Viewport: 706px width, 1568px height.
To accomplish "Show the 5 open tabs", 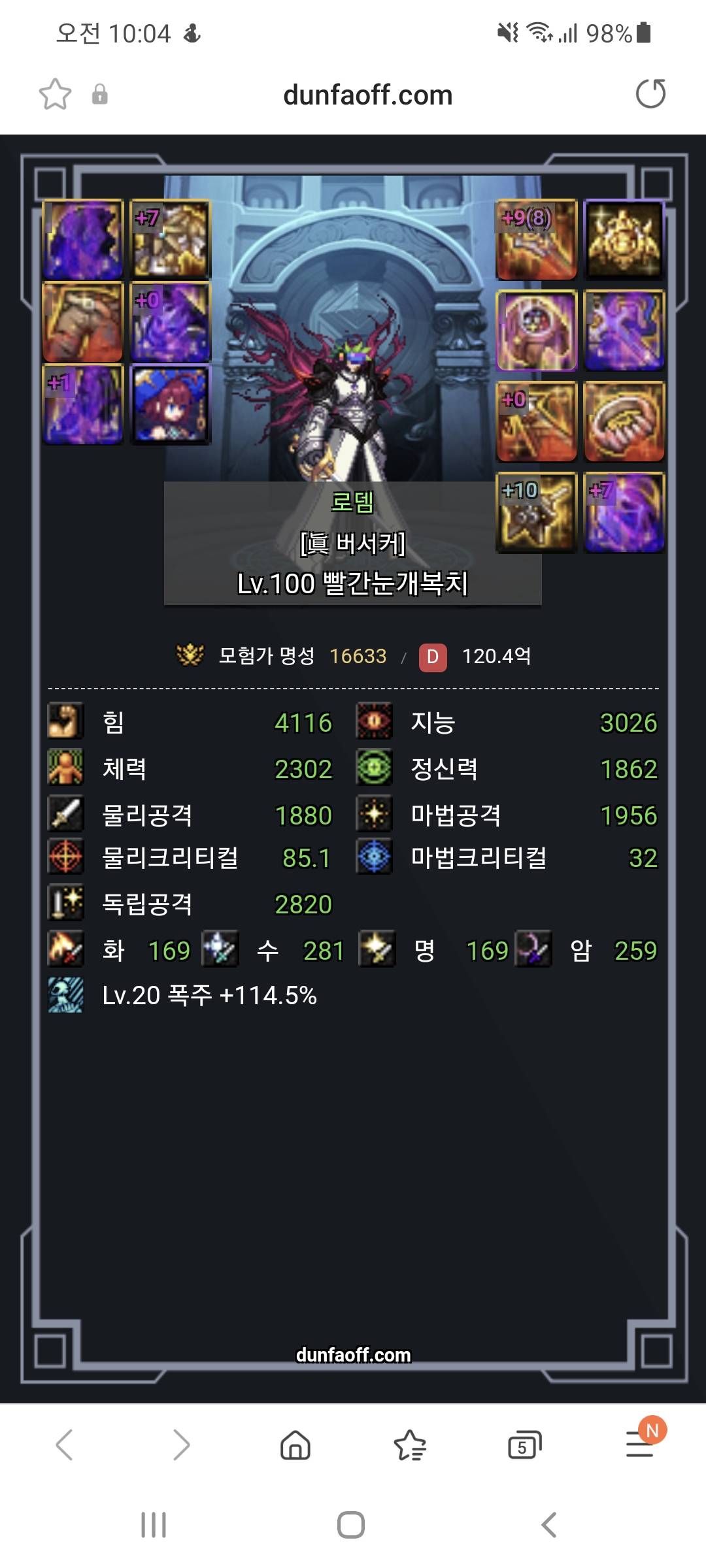I will 524,1444.
